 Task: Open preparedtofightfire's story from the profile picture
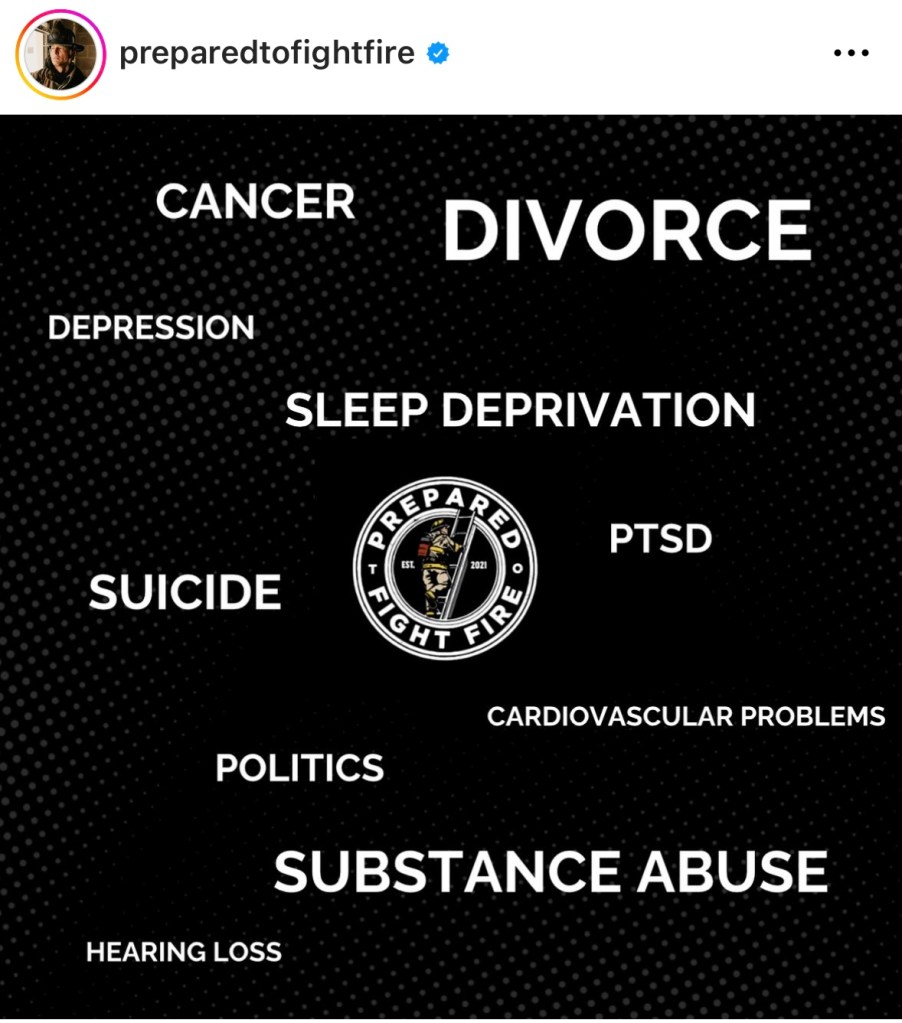[60, 54]
